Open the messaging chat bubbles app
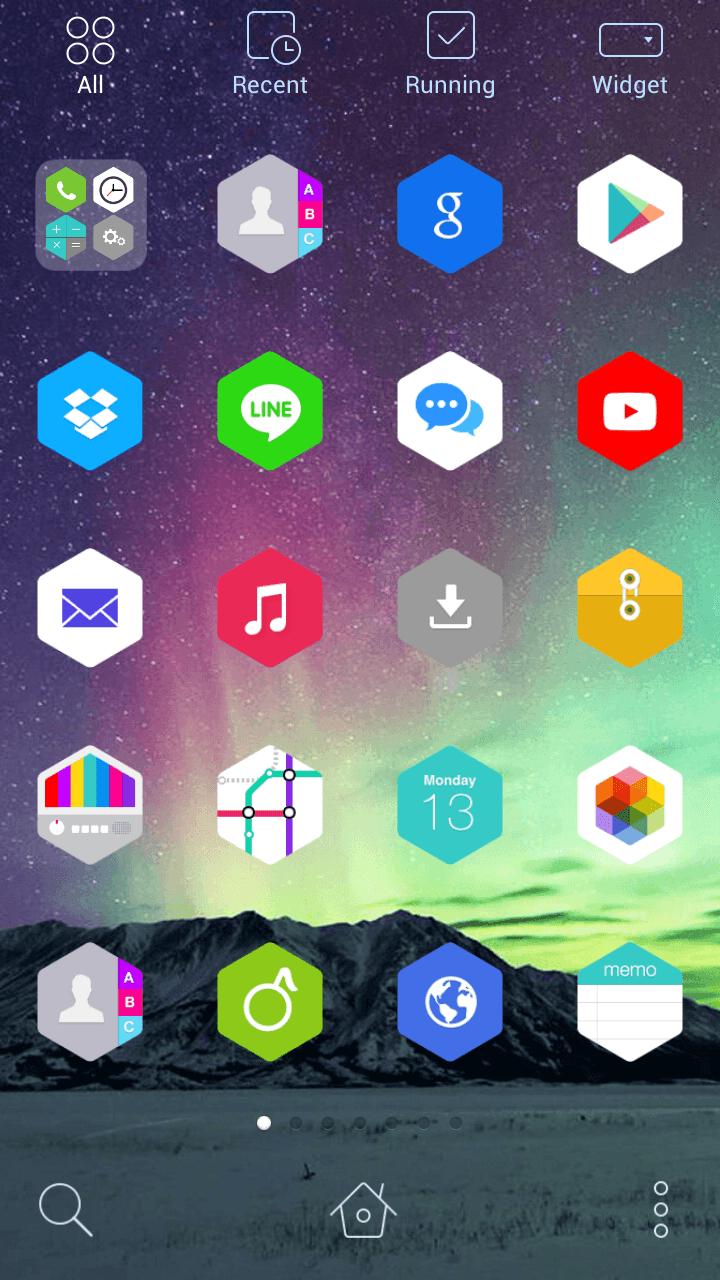This screenshot has width=720, height=1280. [x=450, y=411]
